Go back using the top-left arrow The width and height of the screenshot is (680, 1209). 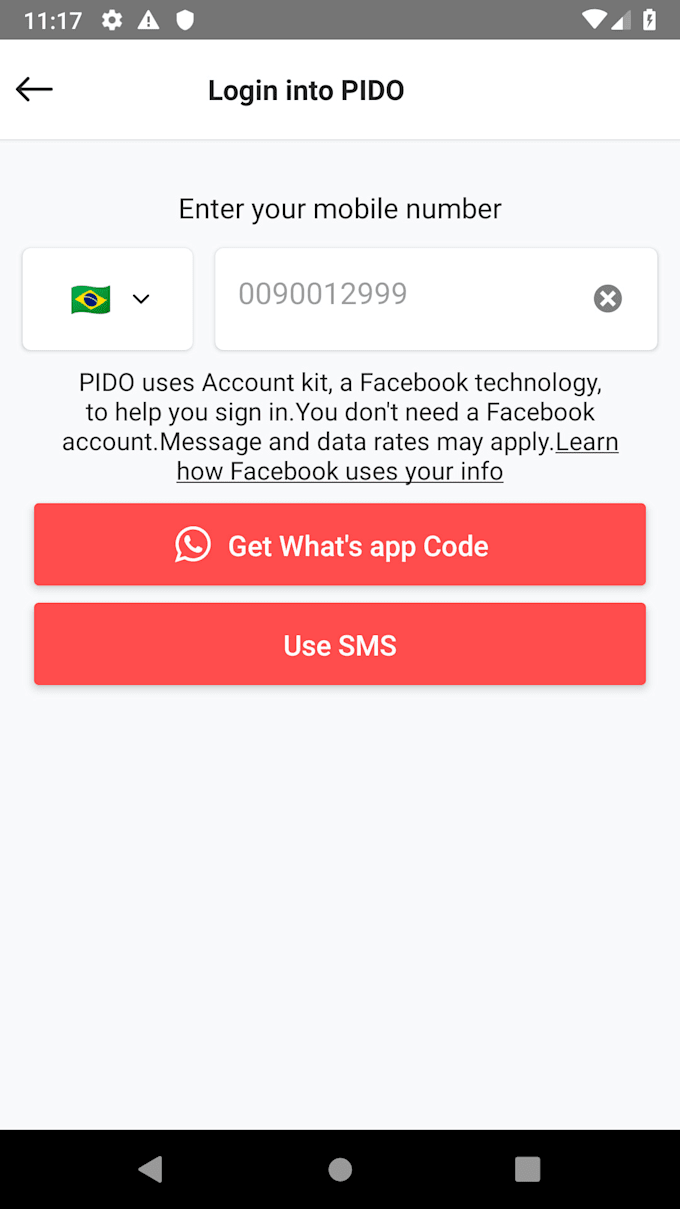pos(34,90)
